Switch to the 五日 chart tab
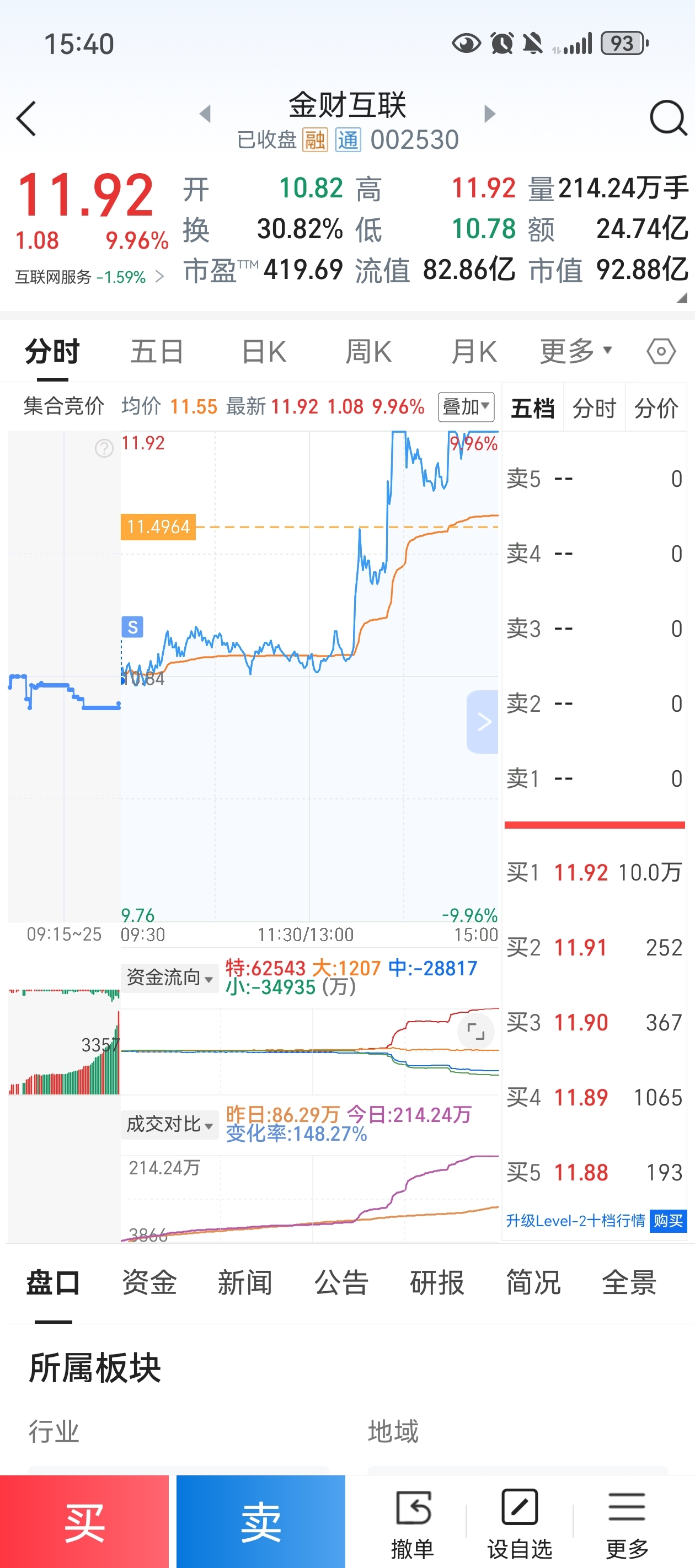This screenshot has width=695, height=1568. click(157, 351)
